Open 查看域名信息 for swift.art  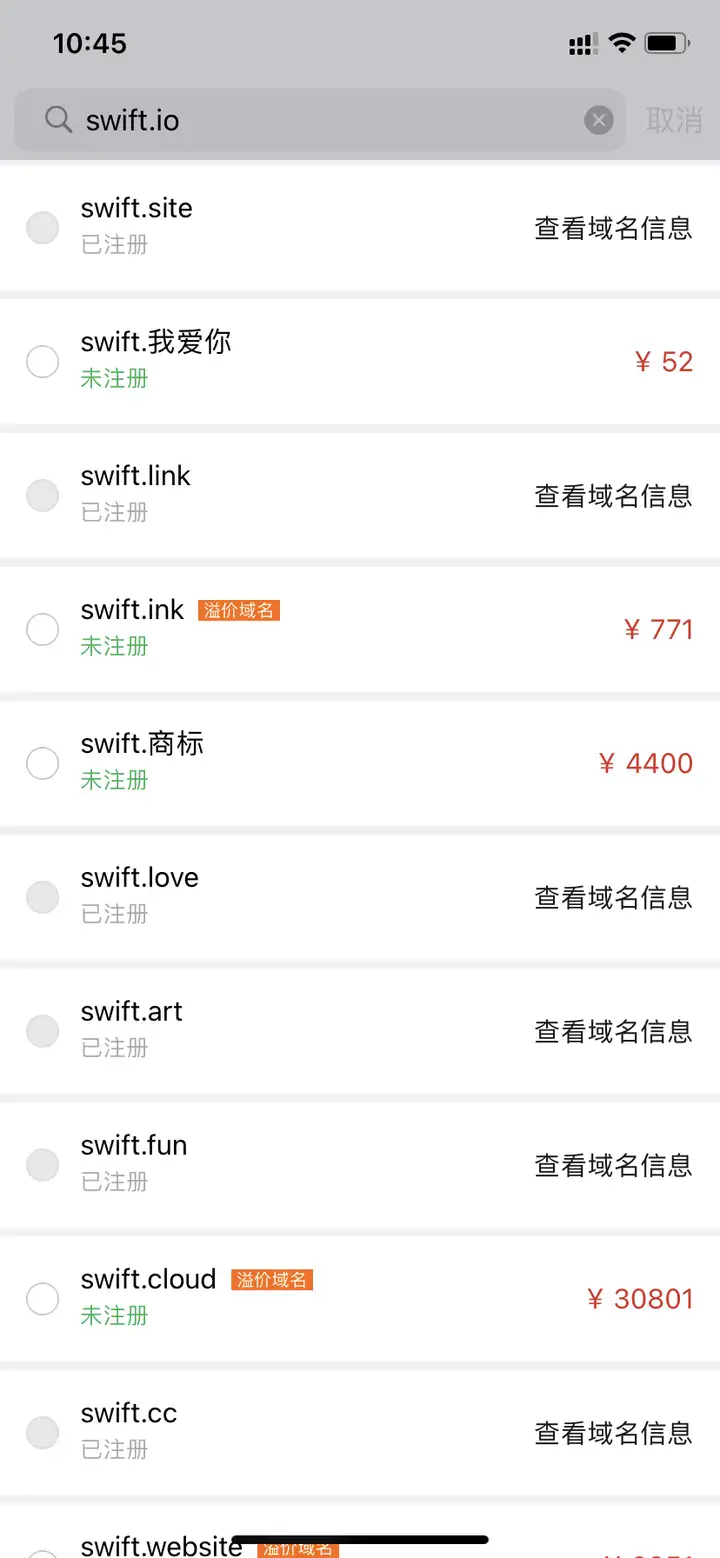613,1031
